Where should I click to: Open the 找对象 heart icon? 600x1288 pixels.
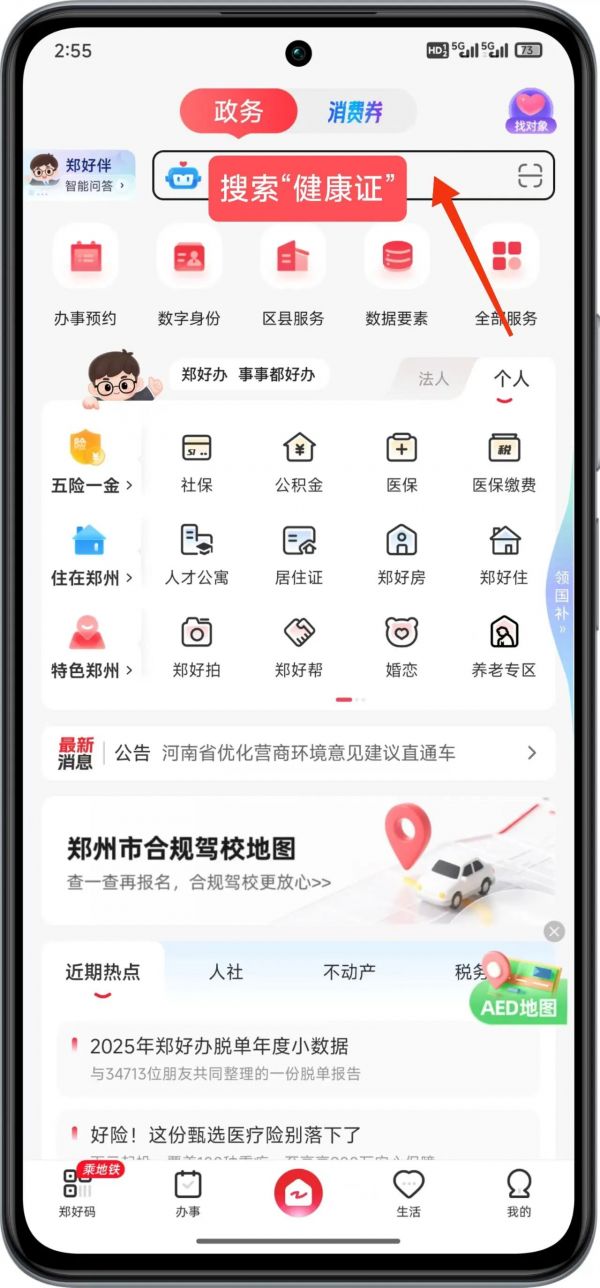[531, 110]
